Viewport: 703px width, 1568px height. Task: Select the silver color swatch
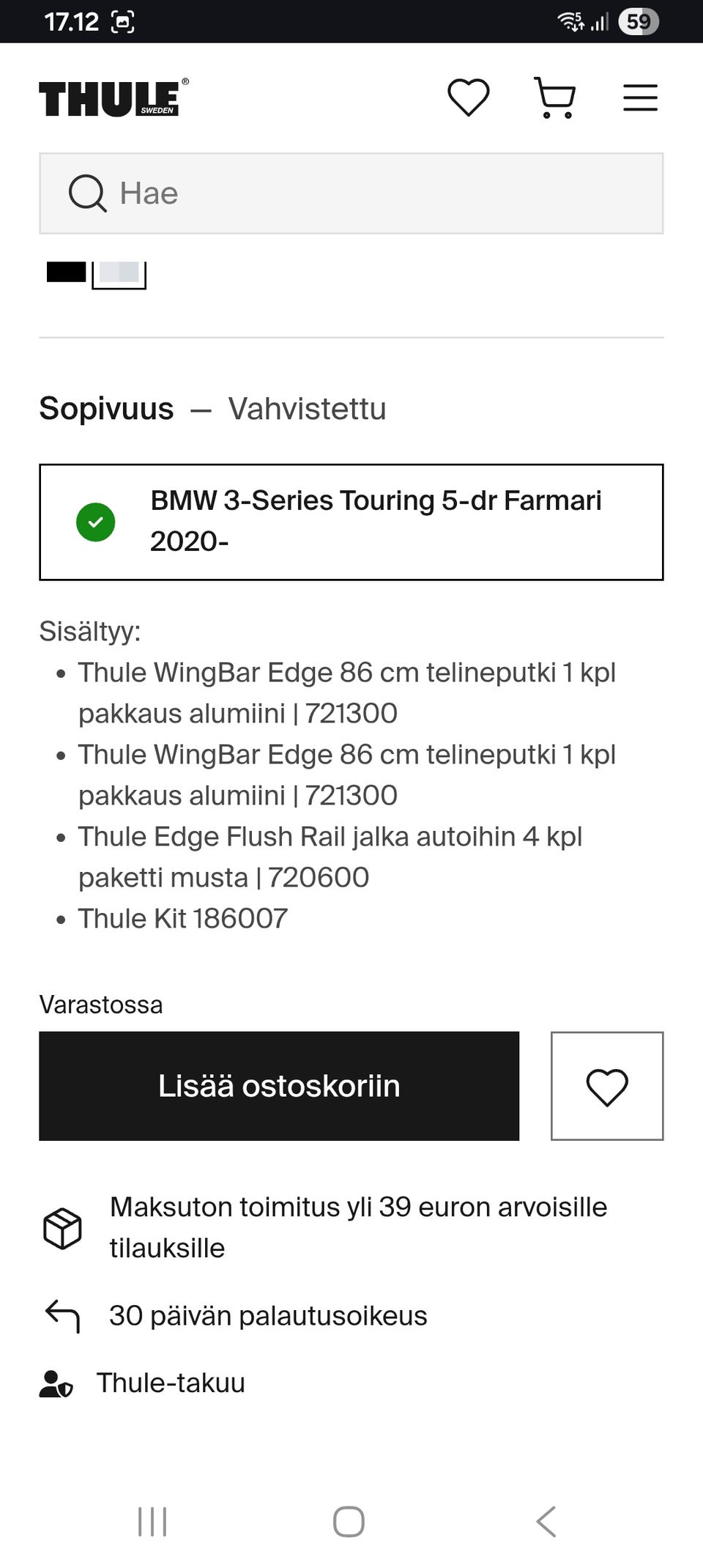pos(119,273)
